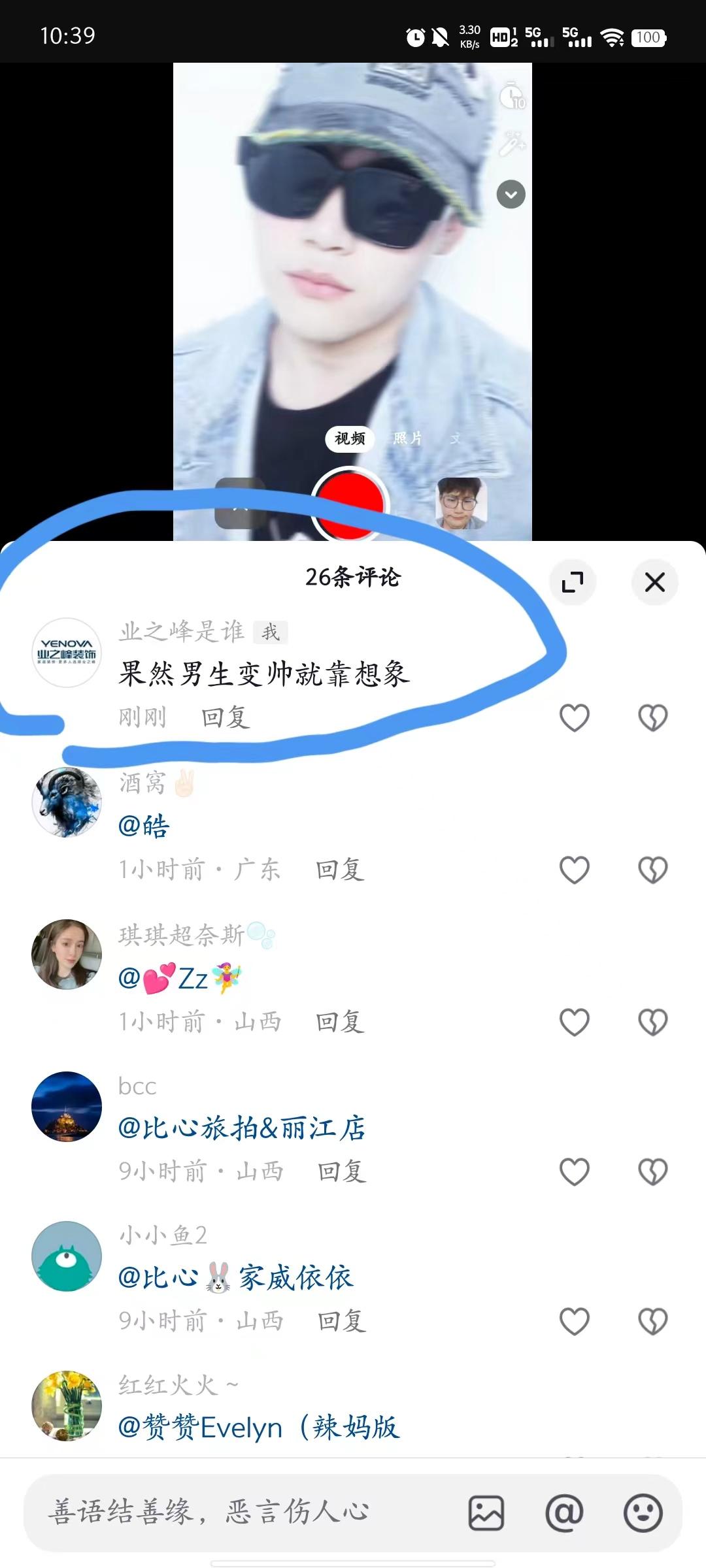
Task: Expand the comments panel to full screen
Action: (x=573, y=581)
